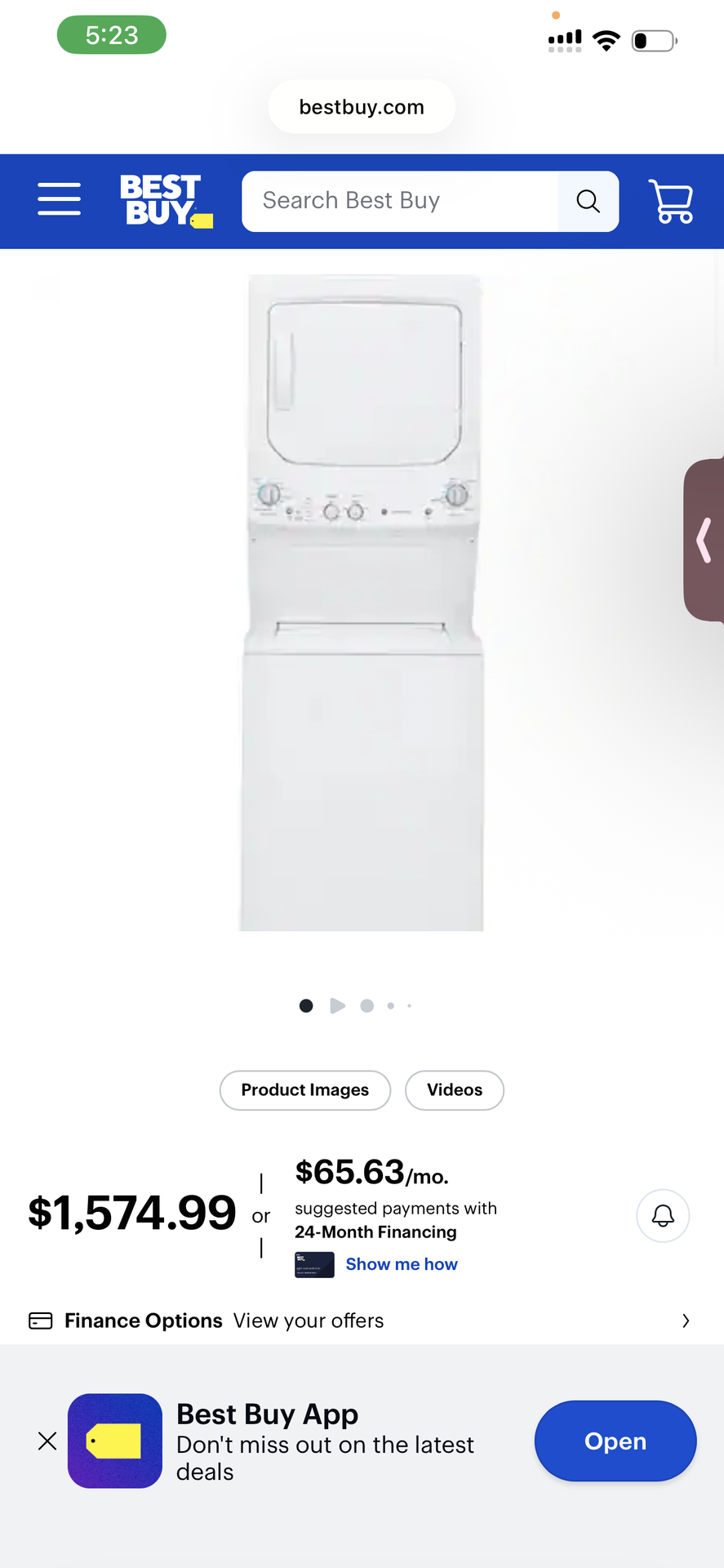Click the finance card icon next to Finance Options
724x1568 pixels.
point(40,1320)
